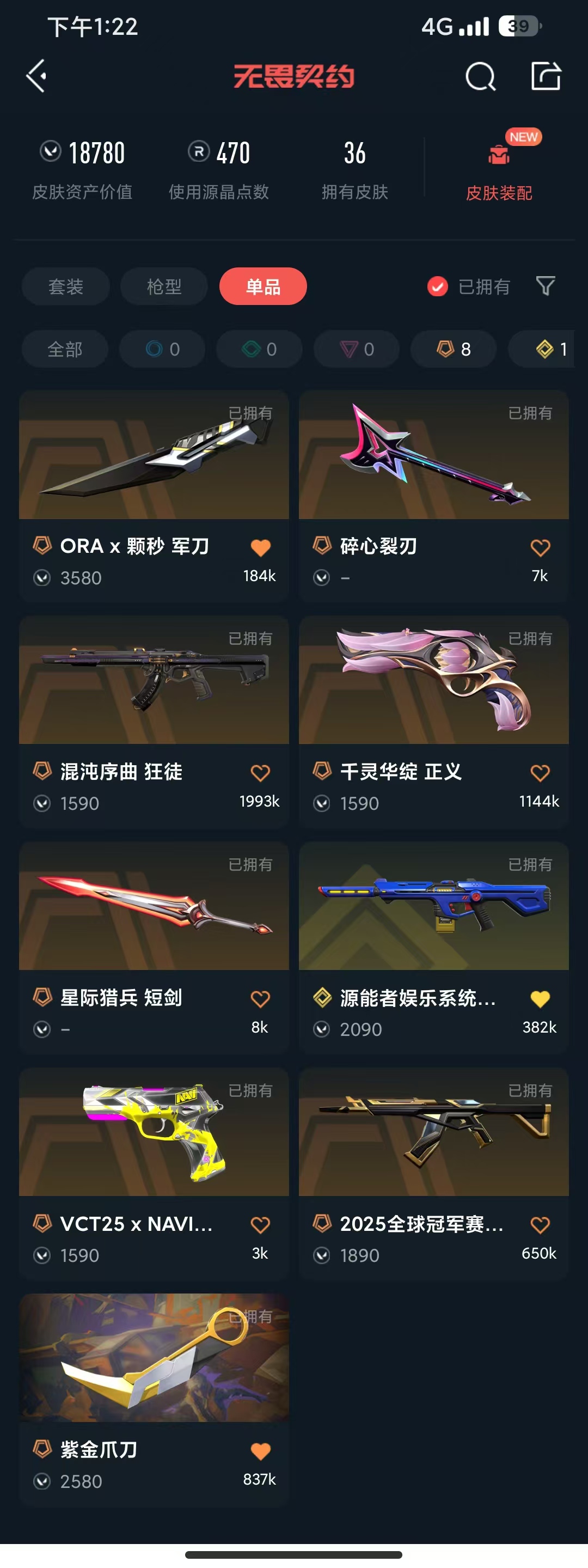Like the 碎心裂刃 skin

coord(540,548)
